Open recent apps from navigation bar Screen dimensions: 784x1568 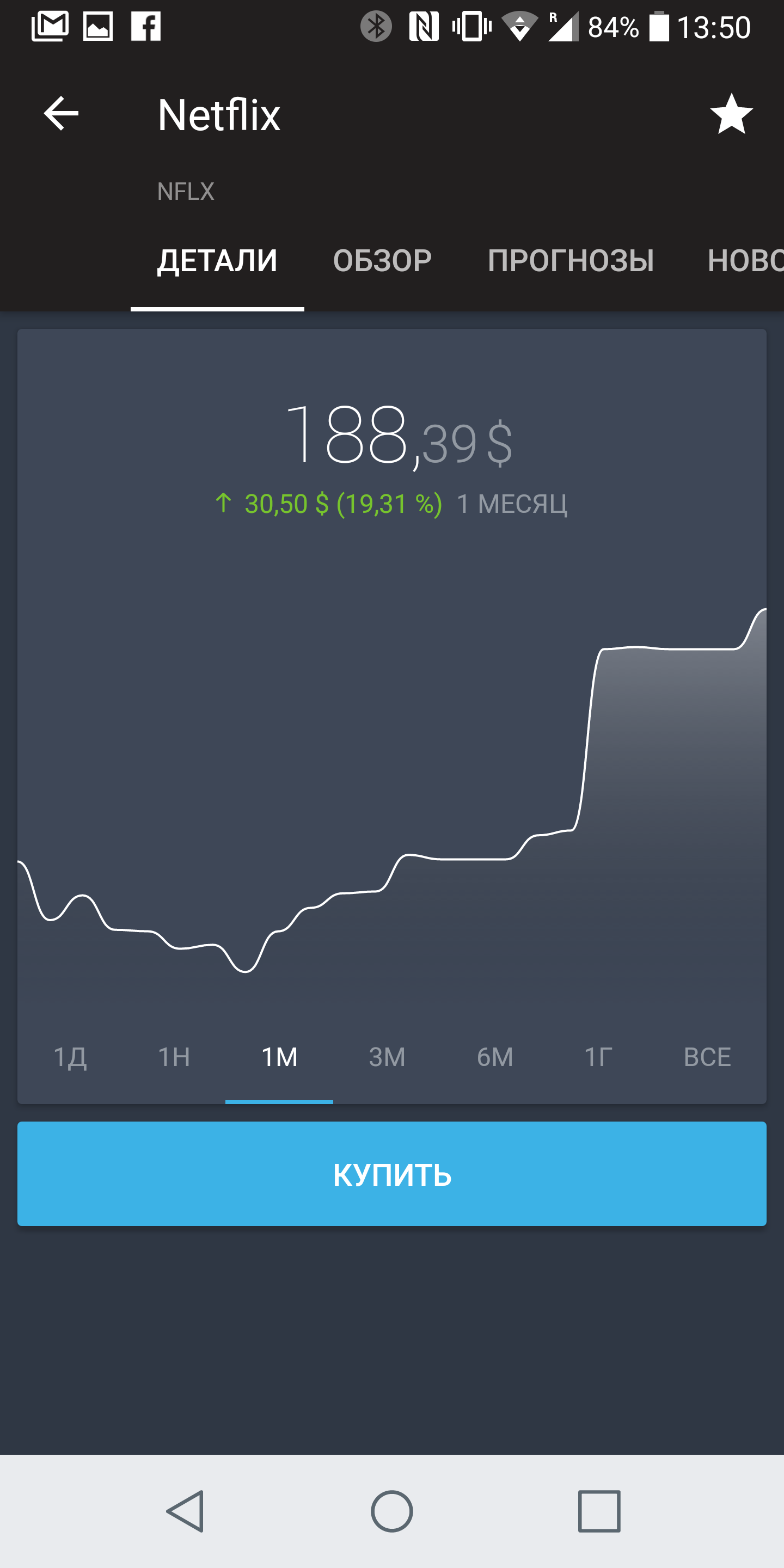click(x=599, y=1511)
